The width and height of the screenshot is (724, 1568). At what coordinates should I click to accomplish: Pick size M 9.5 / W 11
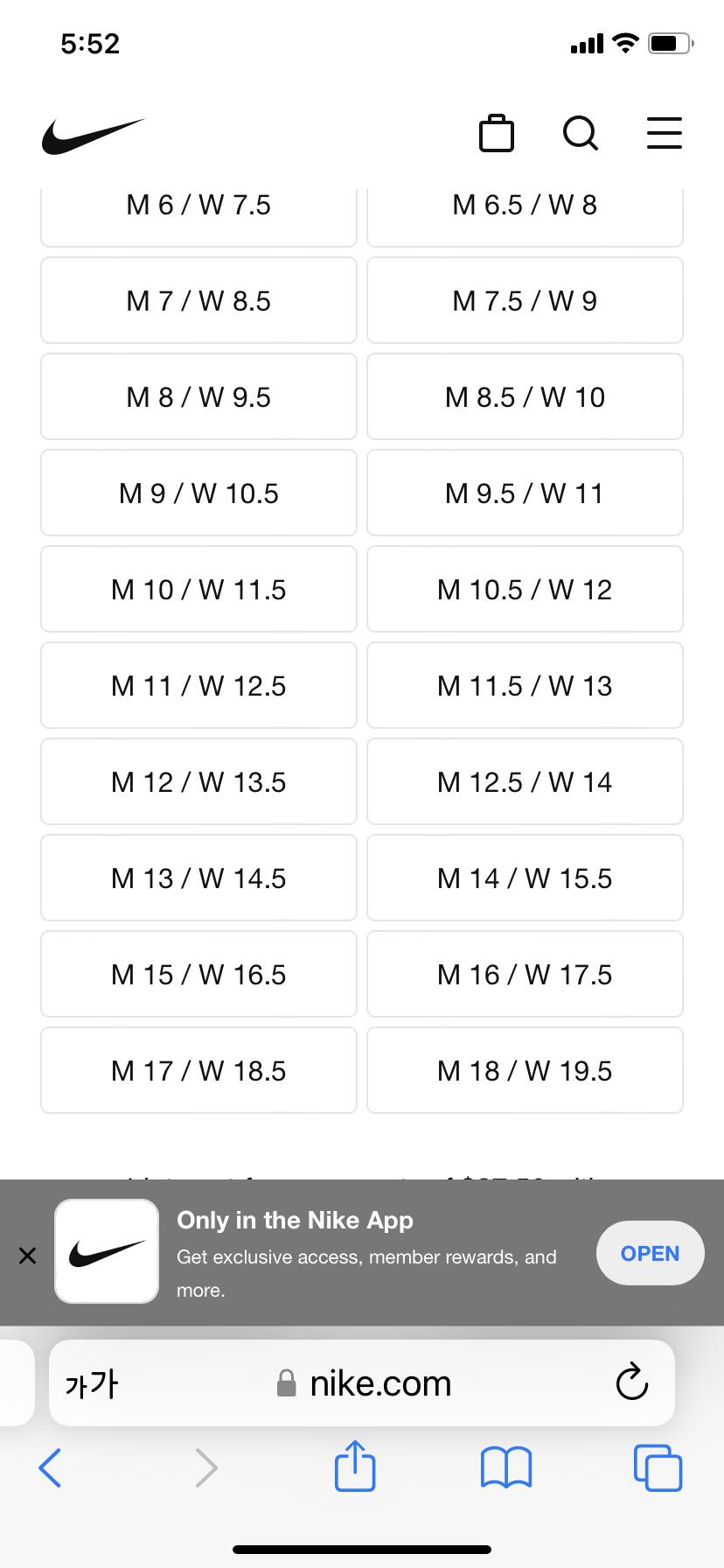coord(525,493)
